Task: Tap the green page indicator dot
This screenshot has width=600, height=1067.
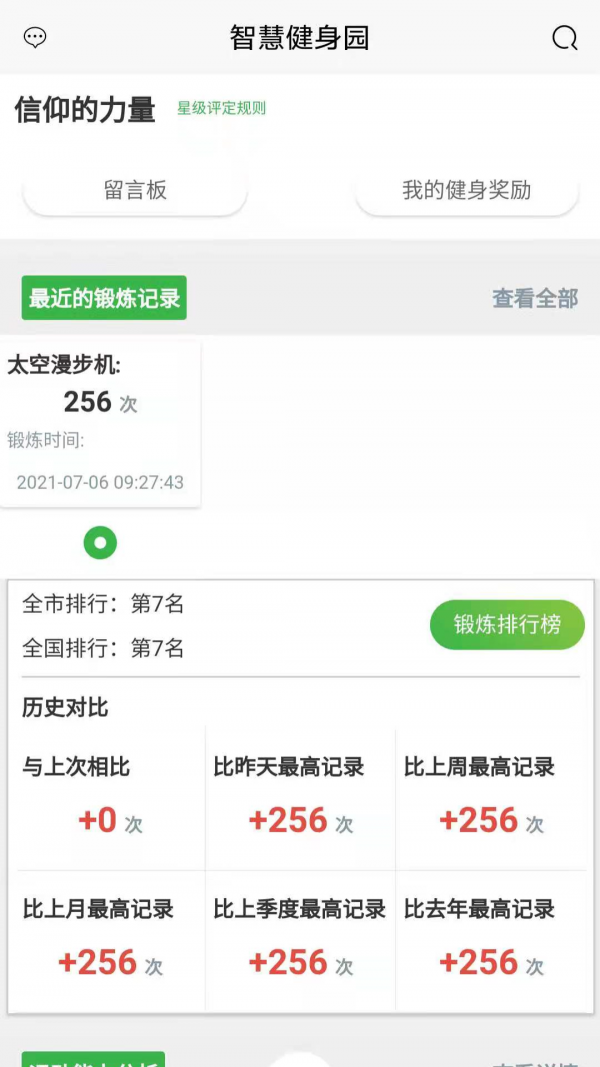Action: click(x=100, y=543)
